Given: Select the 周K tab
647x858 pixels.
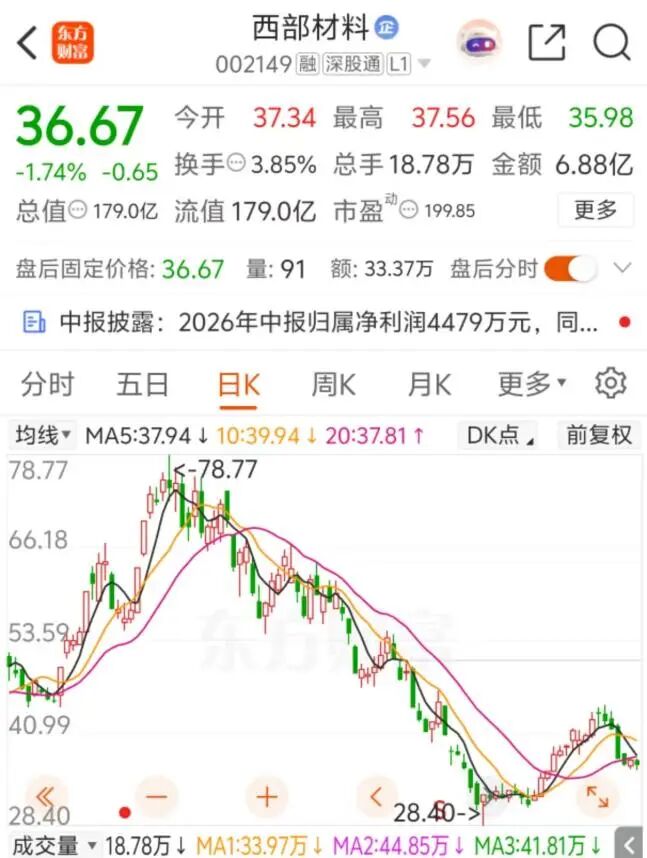Looking at the screenshot, I should pos(333,384).
